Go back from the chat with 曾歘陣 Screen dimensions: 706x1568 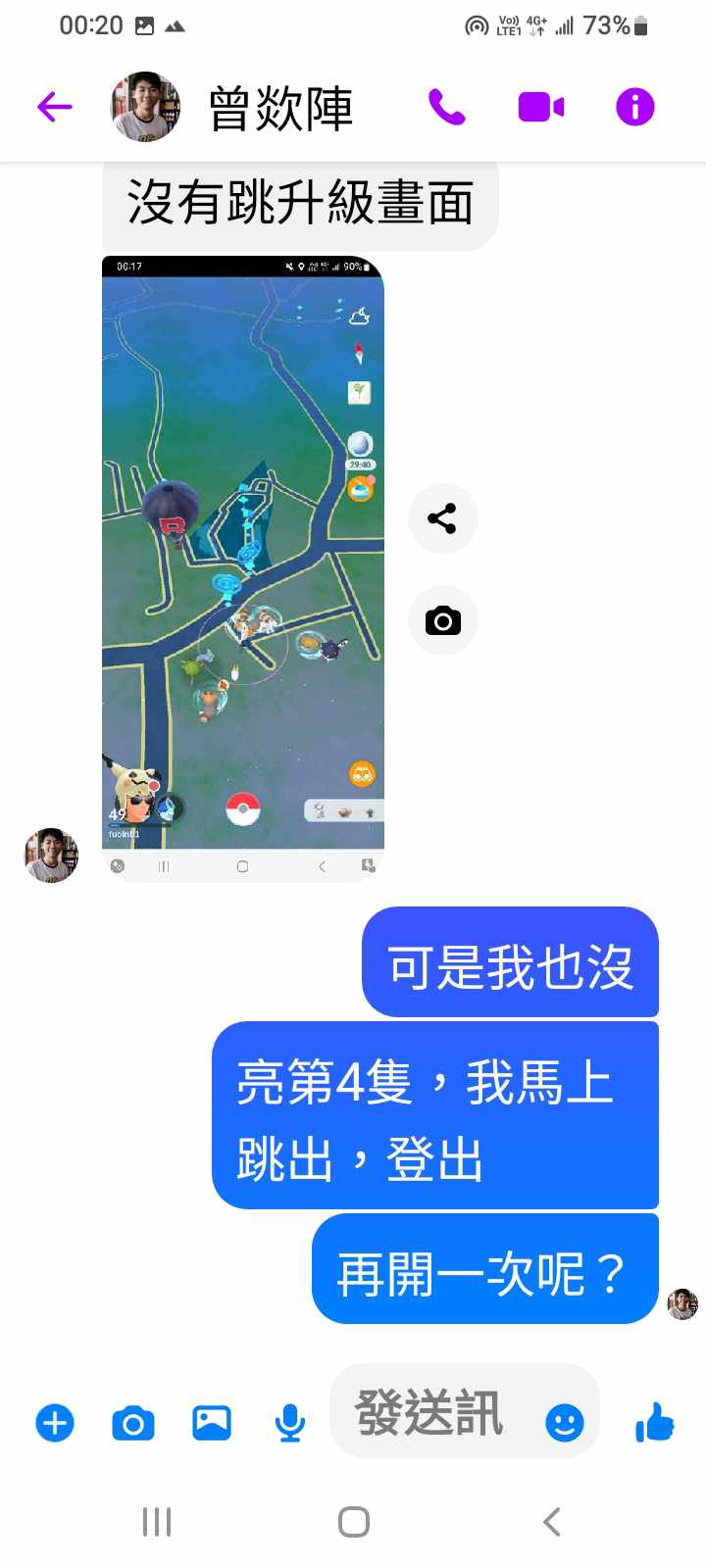(x=55, y=107)
